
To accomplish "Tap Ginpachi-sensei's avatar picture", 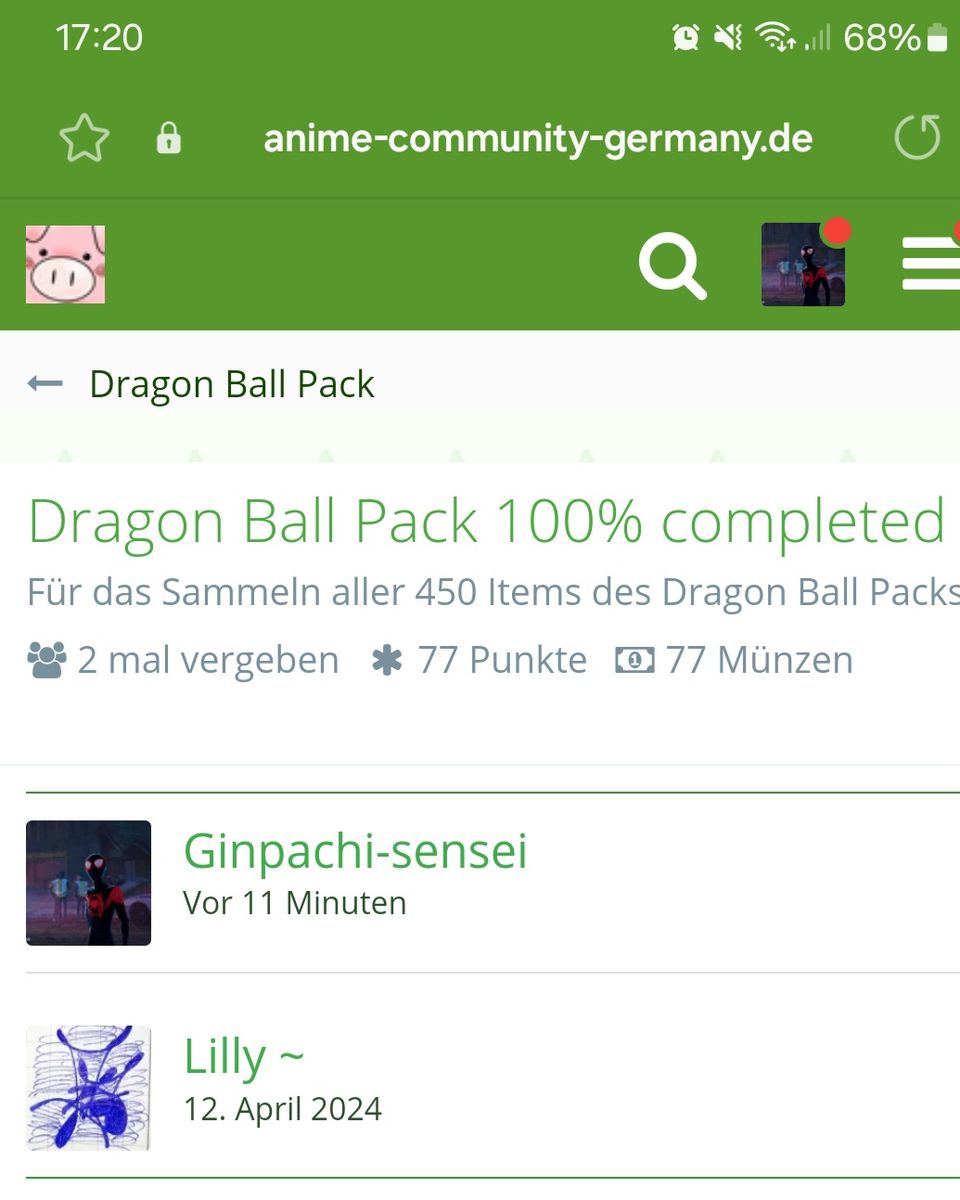I will pyautogui.click(x=88, y=883).
